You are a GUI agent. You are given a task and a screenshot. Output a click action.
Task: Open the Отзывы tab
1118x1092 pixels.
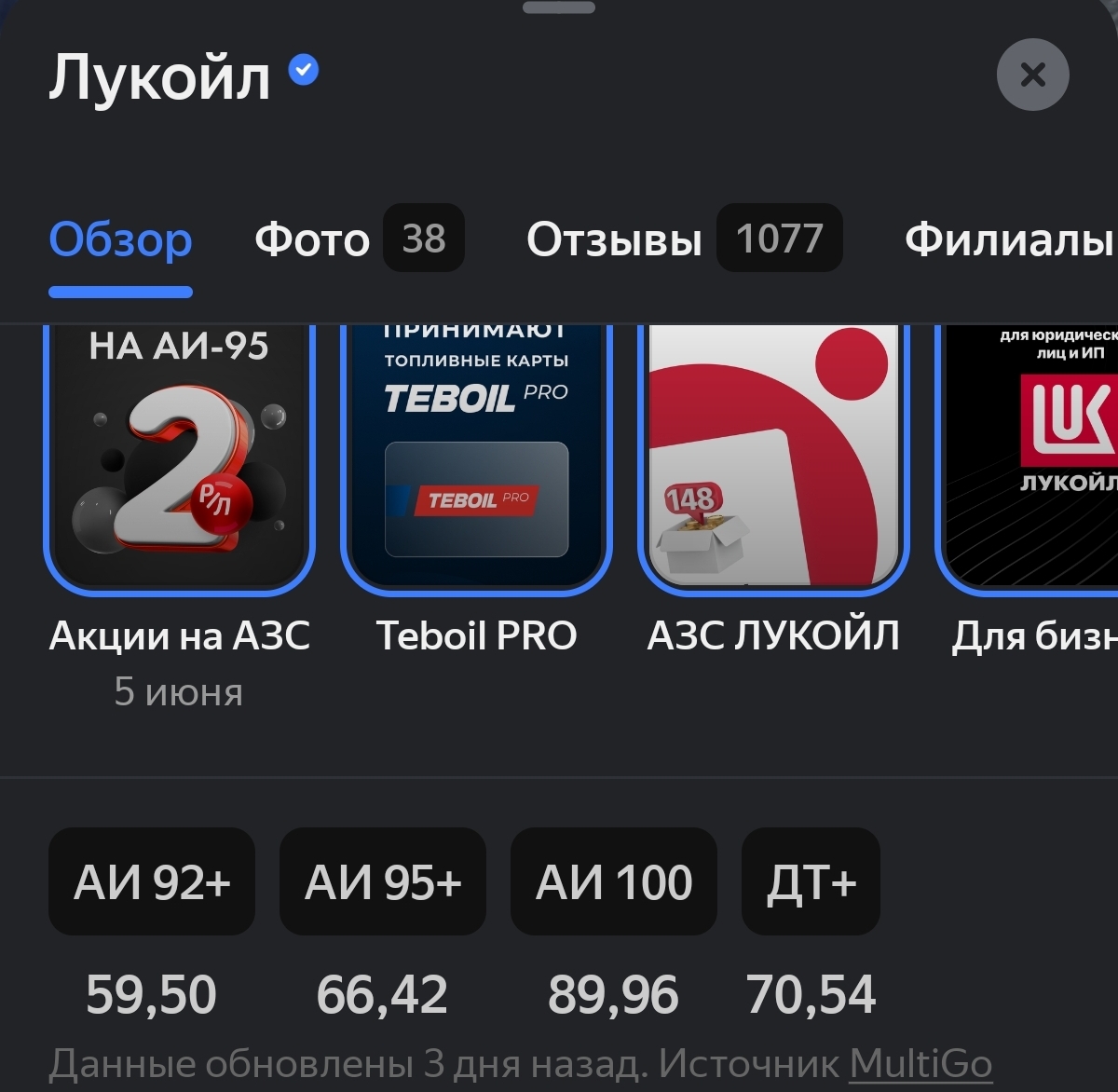click(683, 239)
